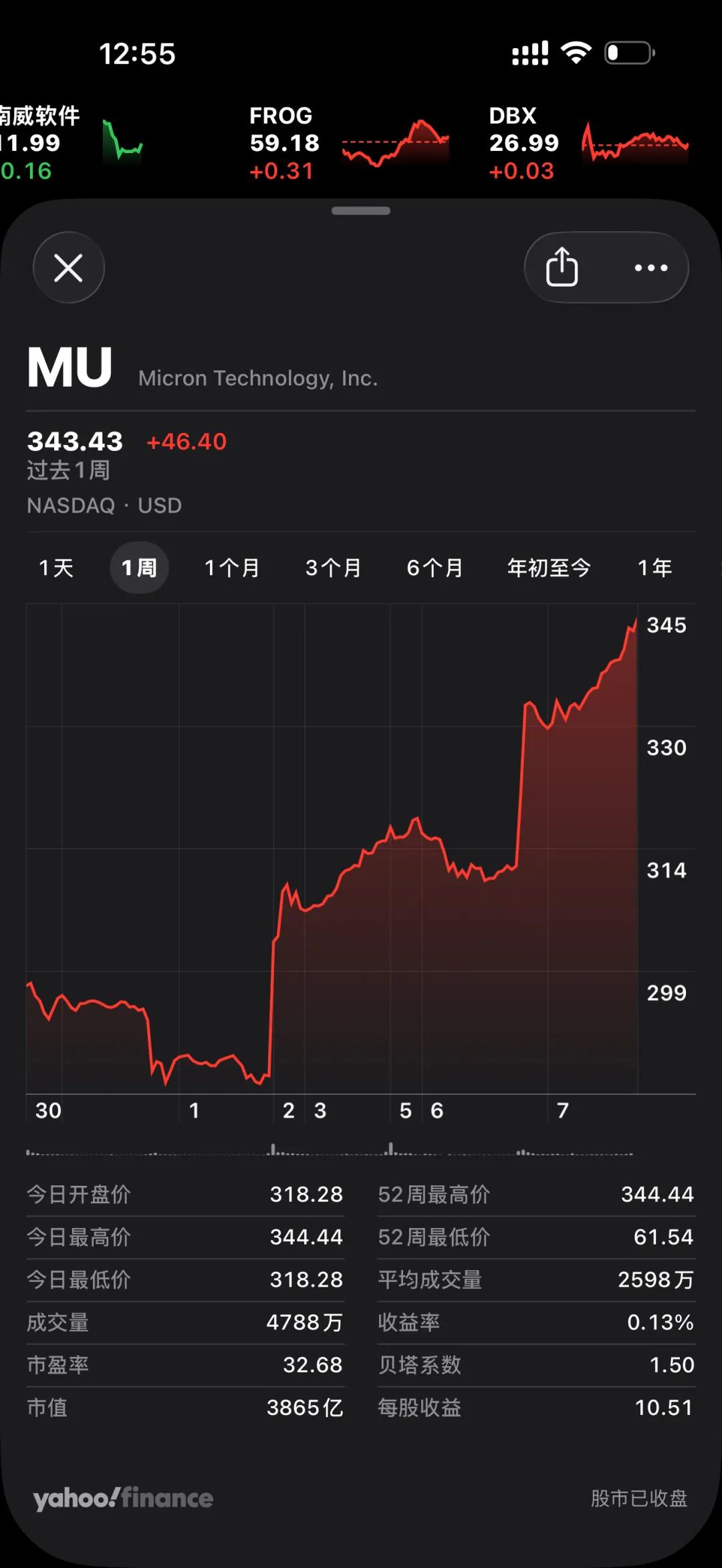
Task: Close the MU stock detail sheet
Action: [x=68, y=267]
